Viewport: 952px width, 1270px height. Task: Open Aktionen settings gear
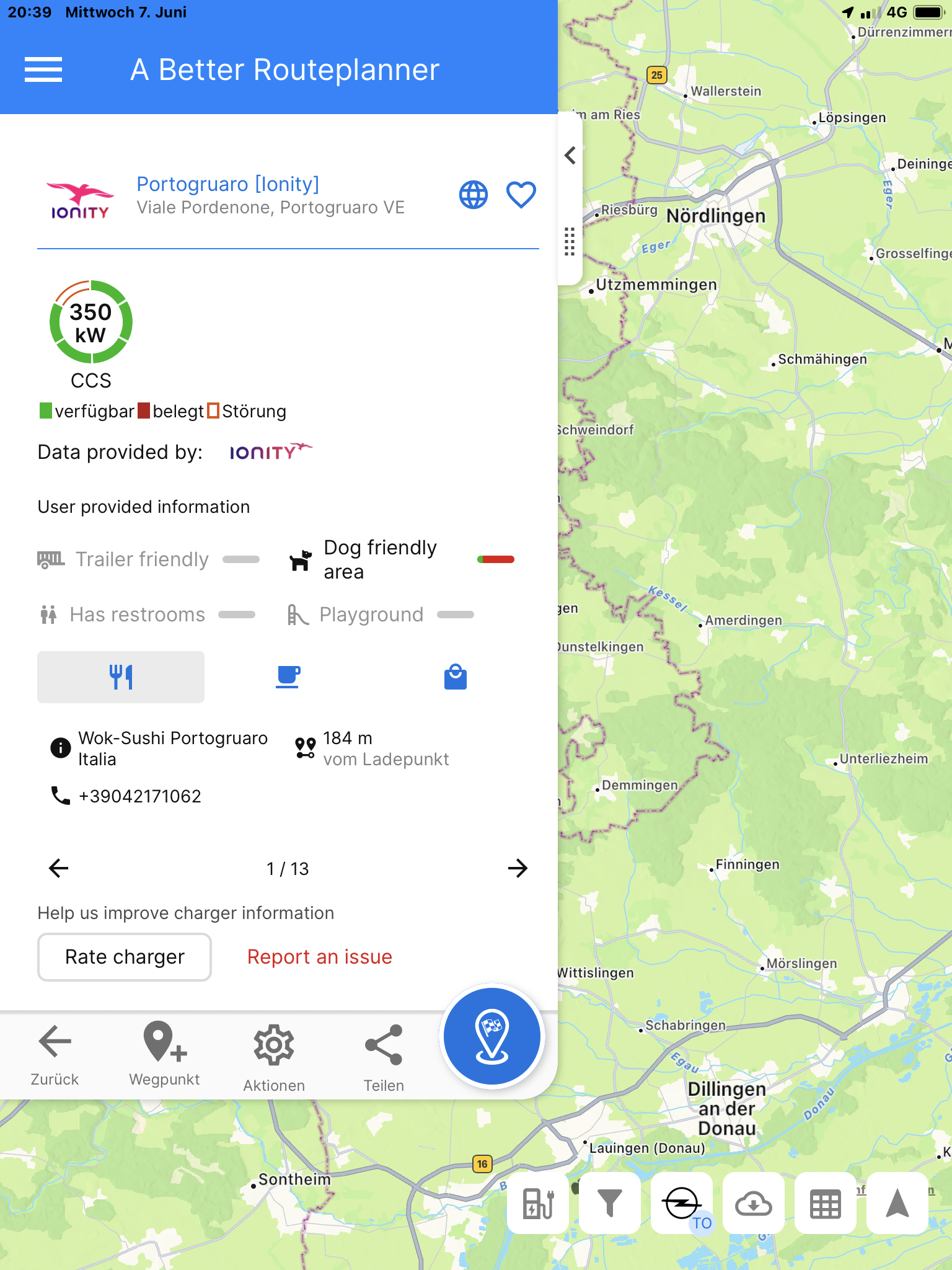coord(274,1054)
